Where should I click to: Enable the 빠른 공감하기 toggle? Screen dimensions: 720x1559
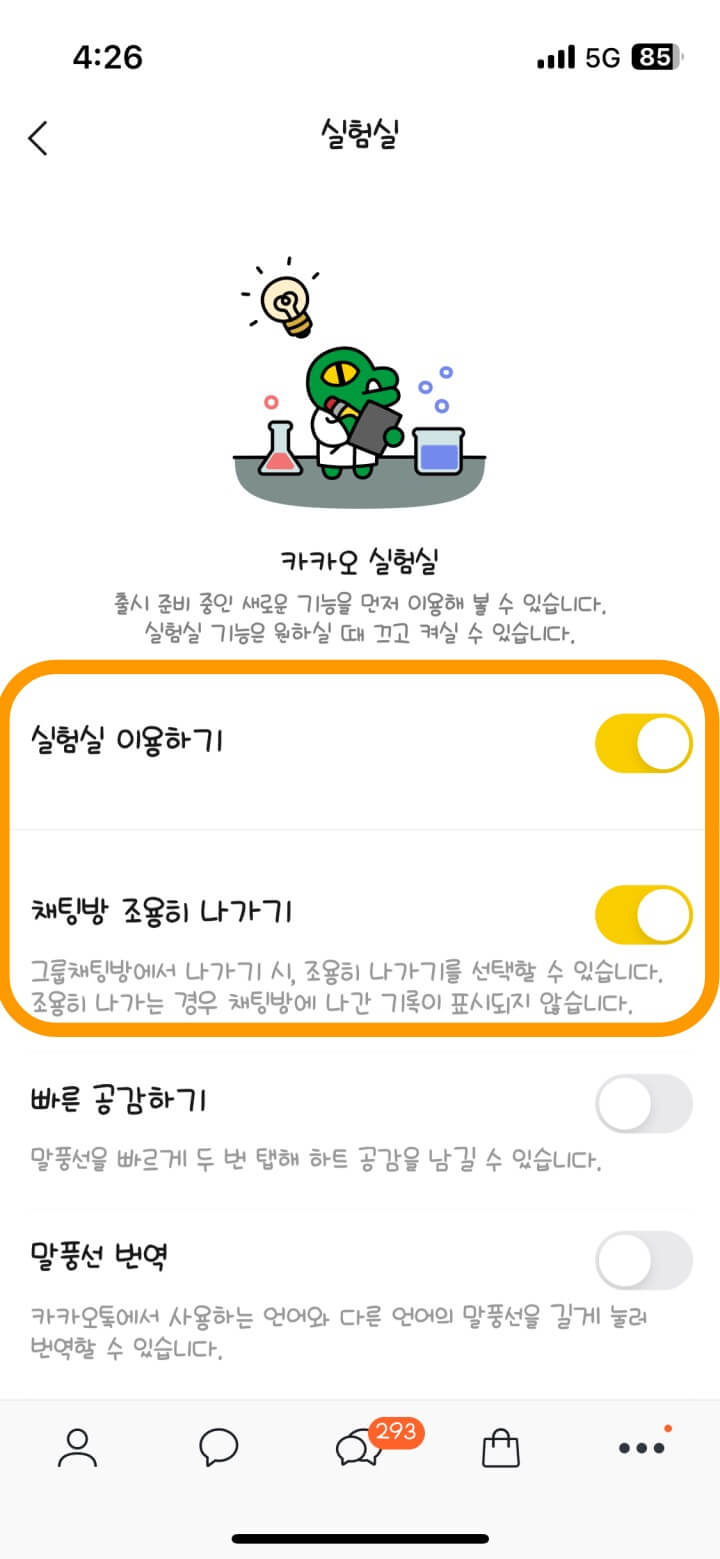pos(644,1103)
